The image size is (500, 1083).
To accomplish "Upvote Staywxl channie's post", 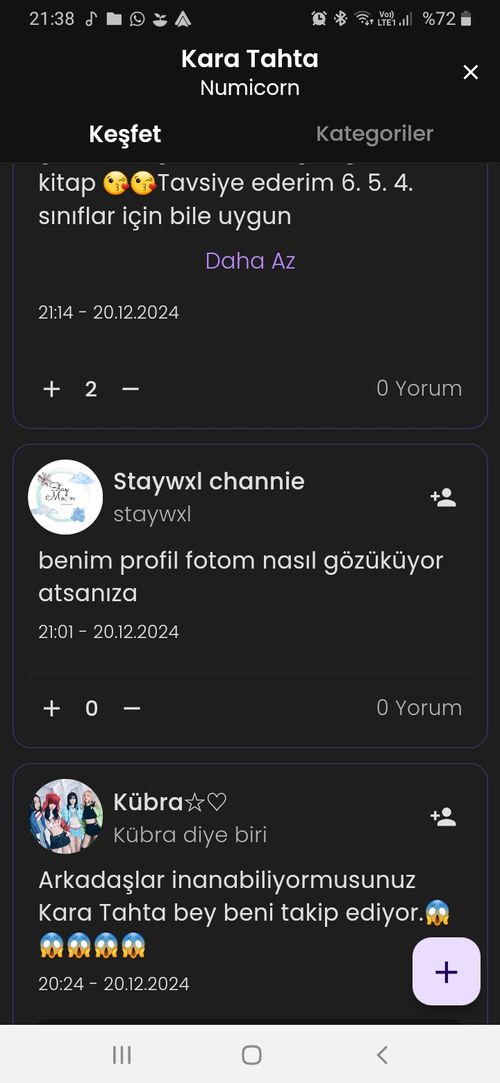I will [52, 708].
